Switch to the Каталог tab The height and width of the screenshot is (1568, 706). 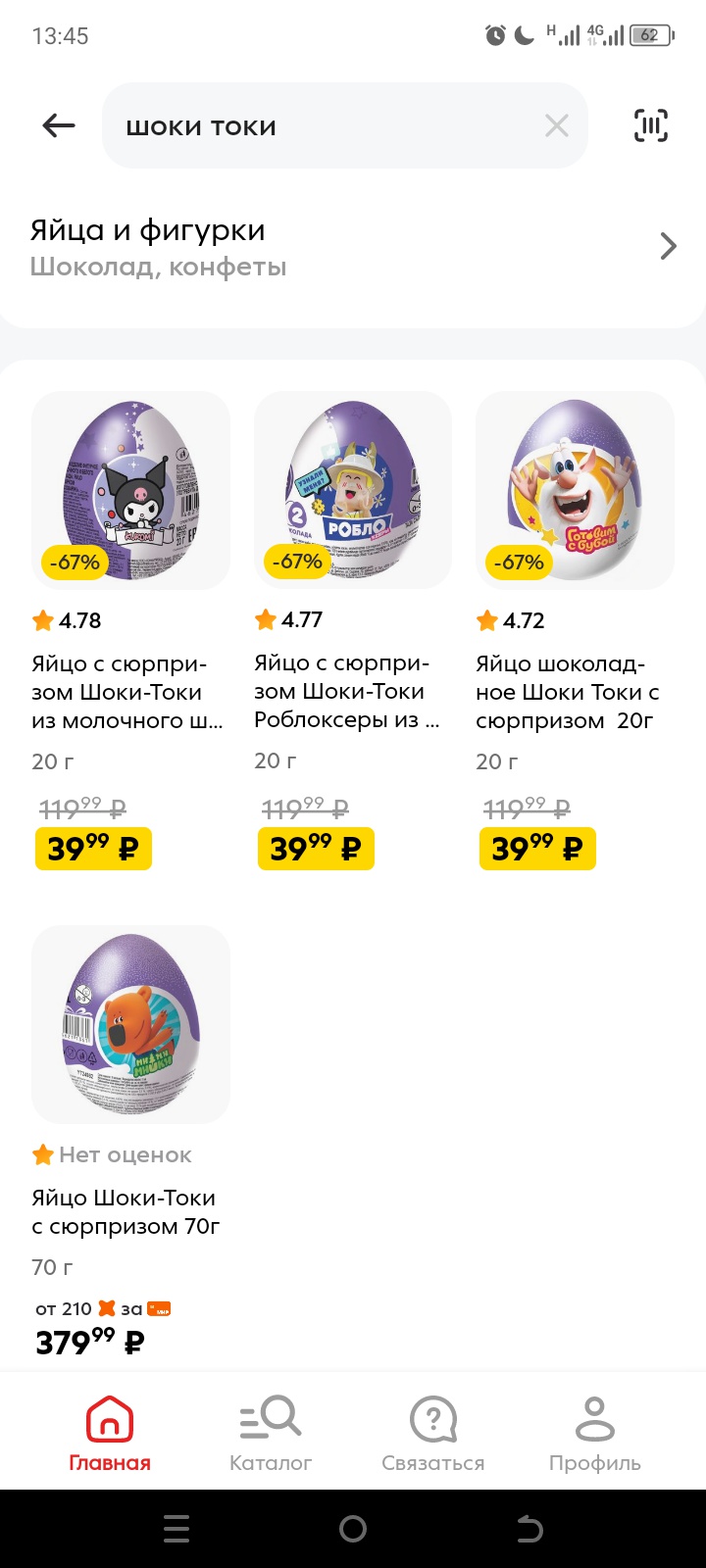pyautogui.click(x=271, y=1433)
